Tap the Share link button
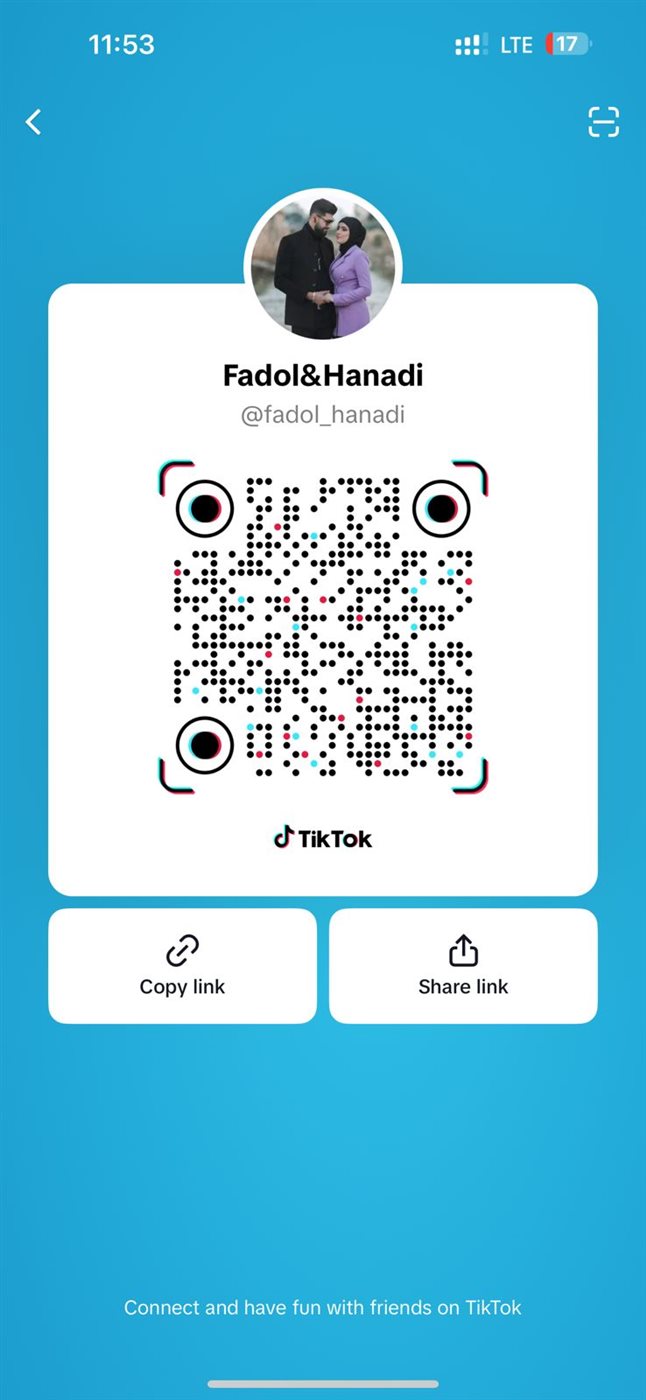 463,966
